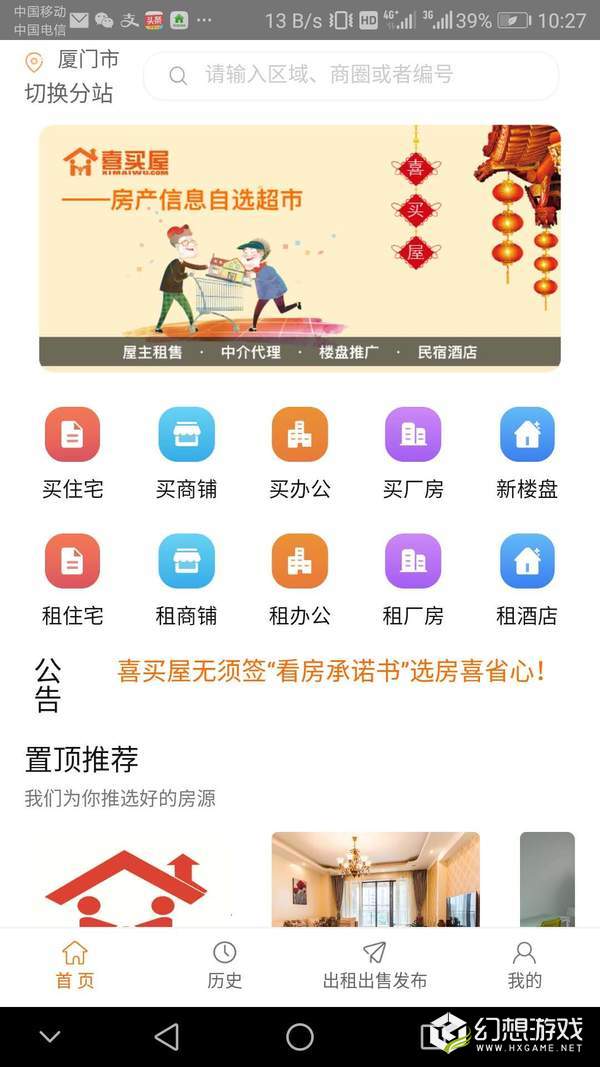This screenshot has height=1067, width=600.
Task: Switch city station from 厦门市
Action: coord(70,92)
